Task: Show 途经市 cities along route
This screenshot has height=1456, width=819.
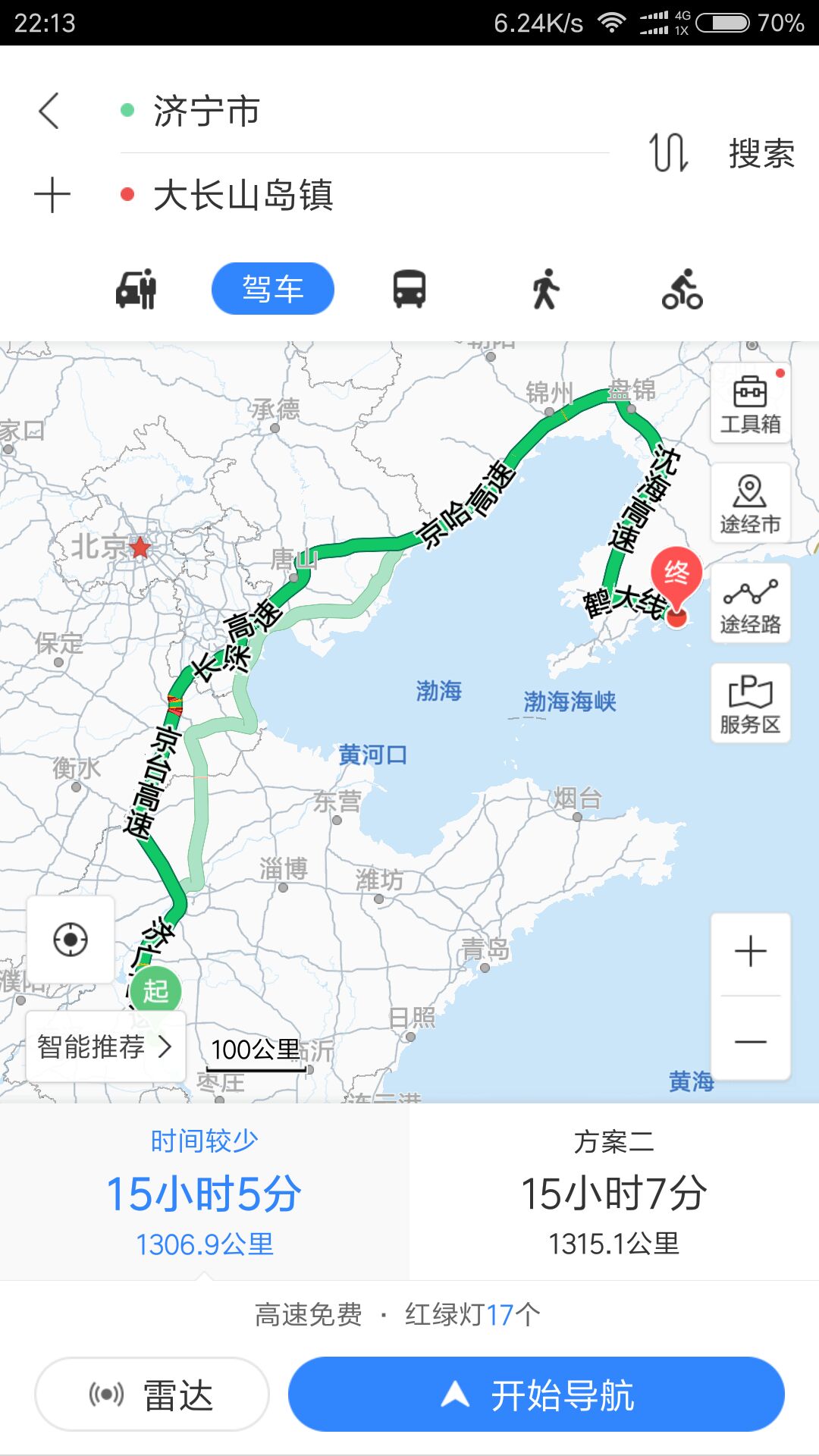Action: point(751,504)
